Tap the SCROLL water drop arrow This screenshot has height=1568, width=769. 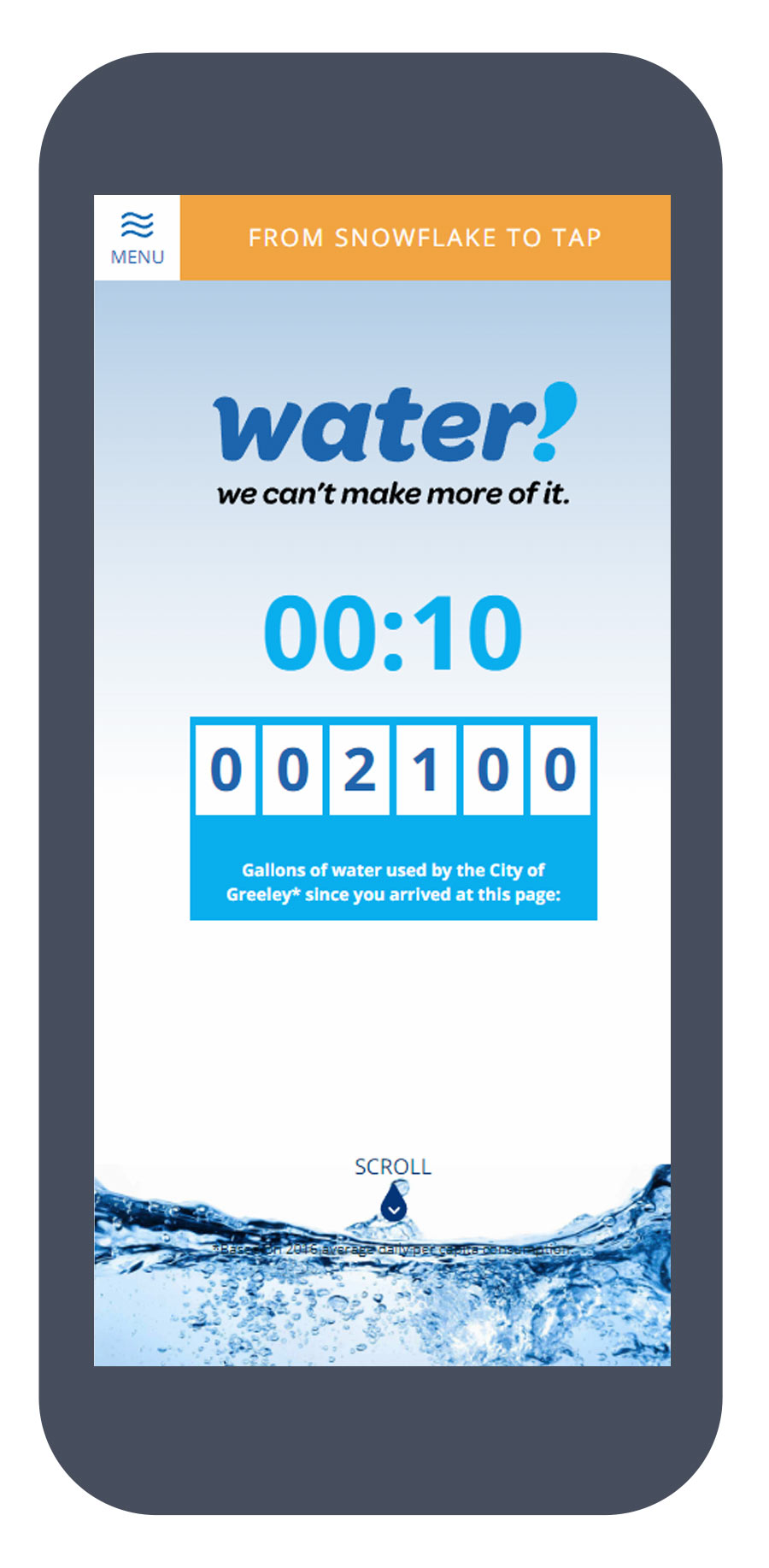[x=393, y=1201]
